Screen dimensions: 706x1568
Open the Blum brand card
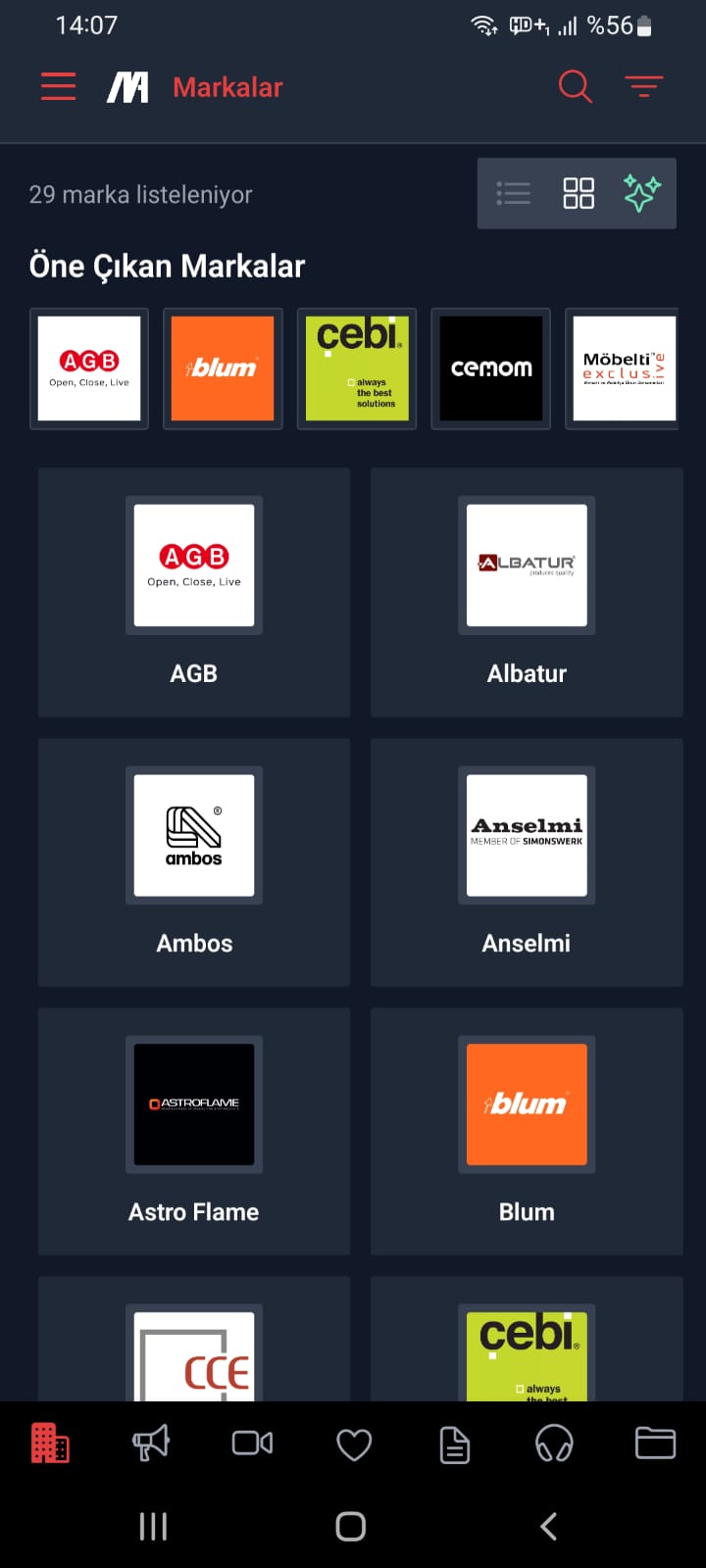tap(527, 1131)
